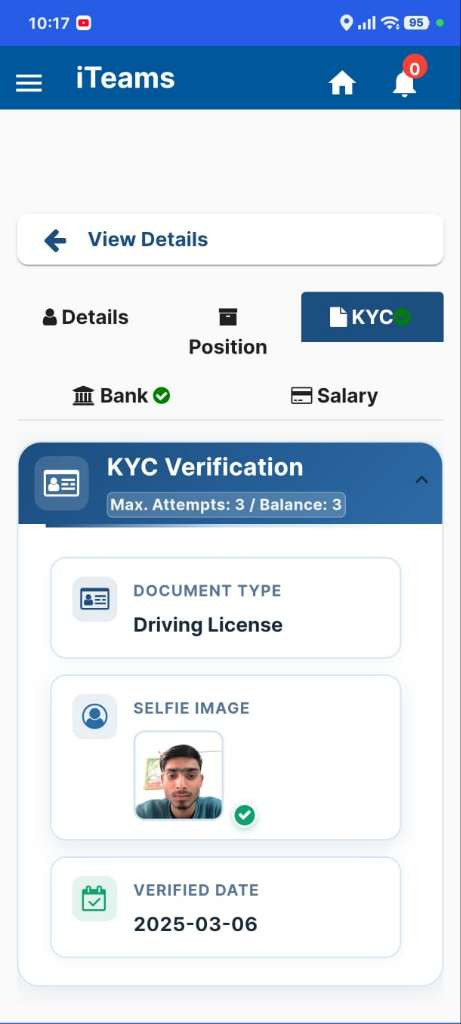The width and height of the screenshot is (461, 1024).
Task: Open the notifications bell
Action: 404,83
